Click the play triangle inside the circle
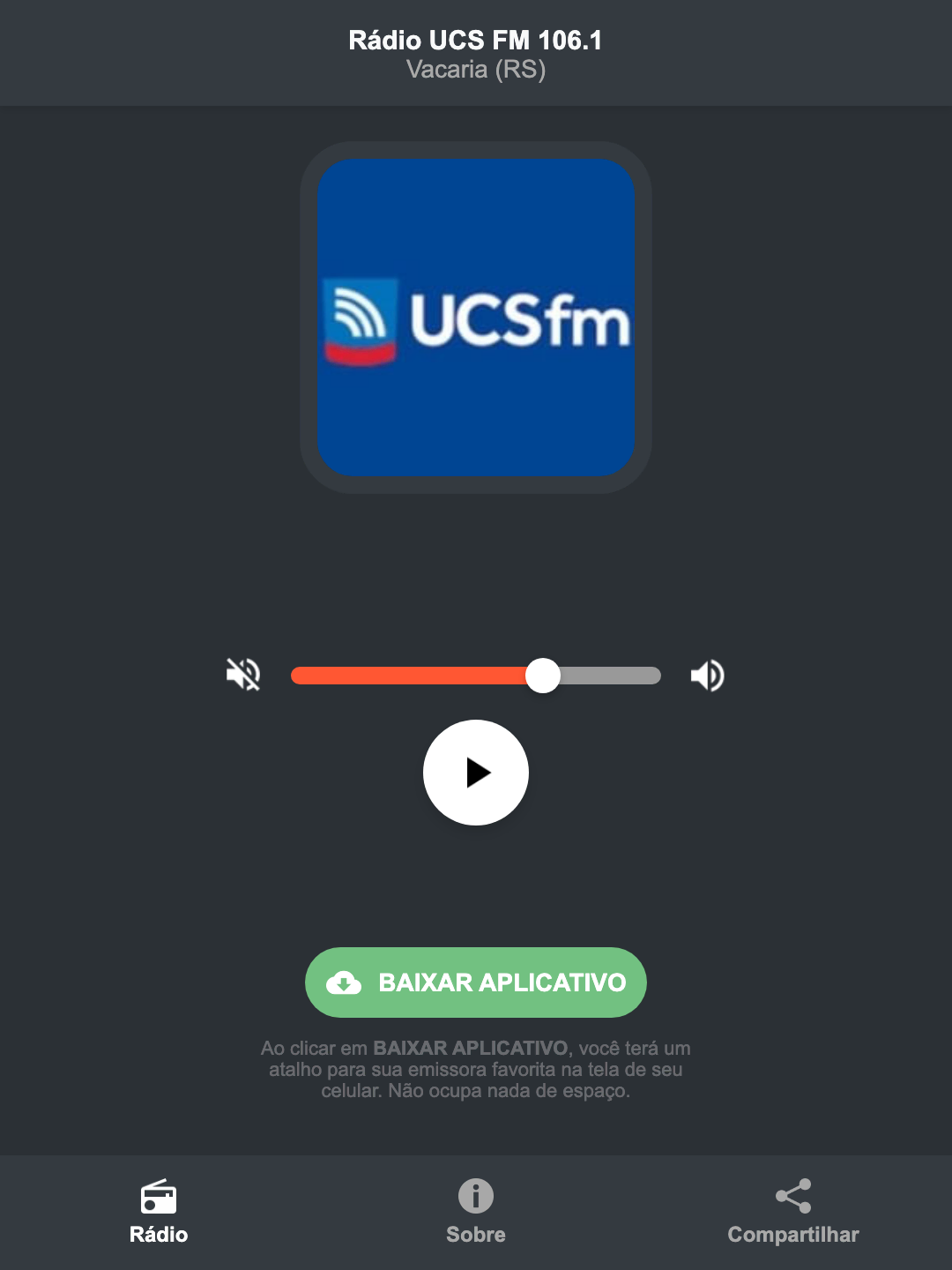 pos(480,773)
